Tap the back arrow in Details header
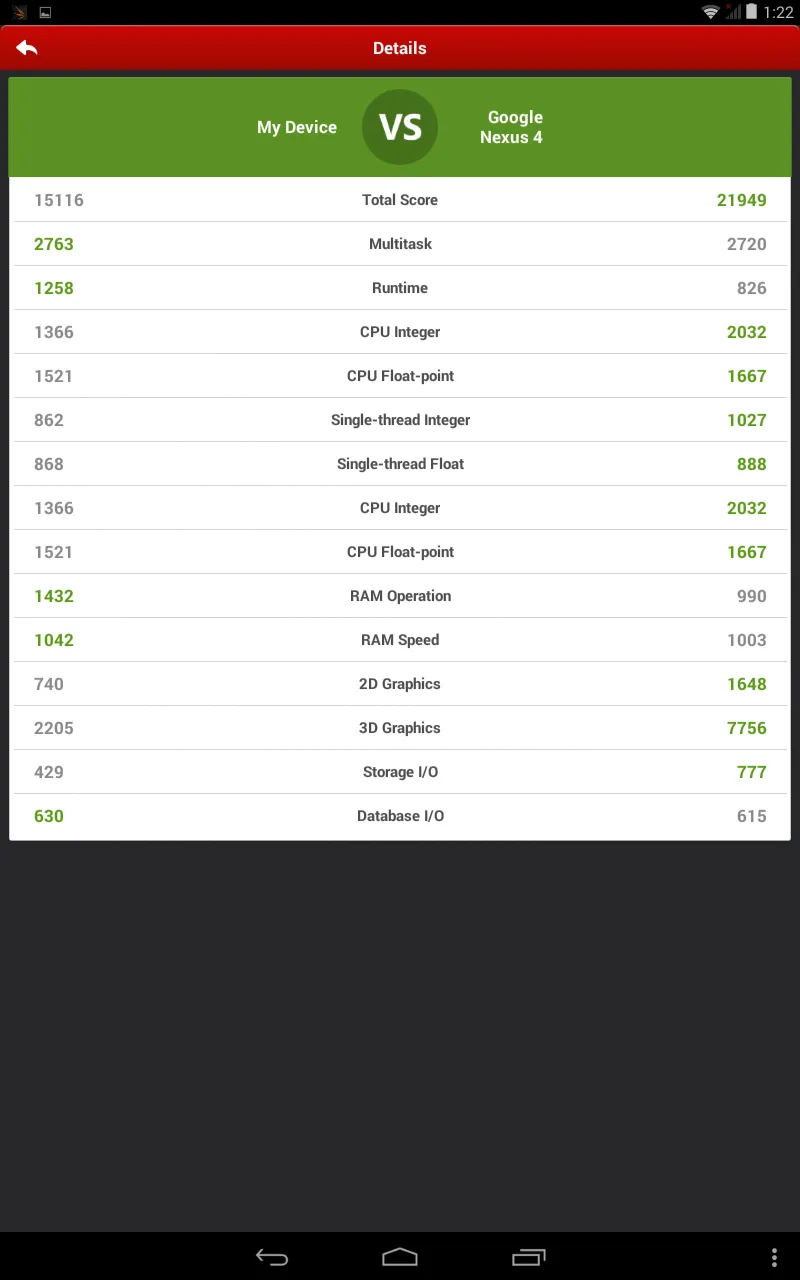Image resolution: width=800 pixels, height=1280 pixels. [x=27, y=48]
